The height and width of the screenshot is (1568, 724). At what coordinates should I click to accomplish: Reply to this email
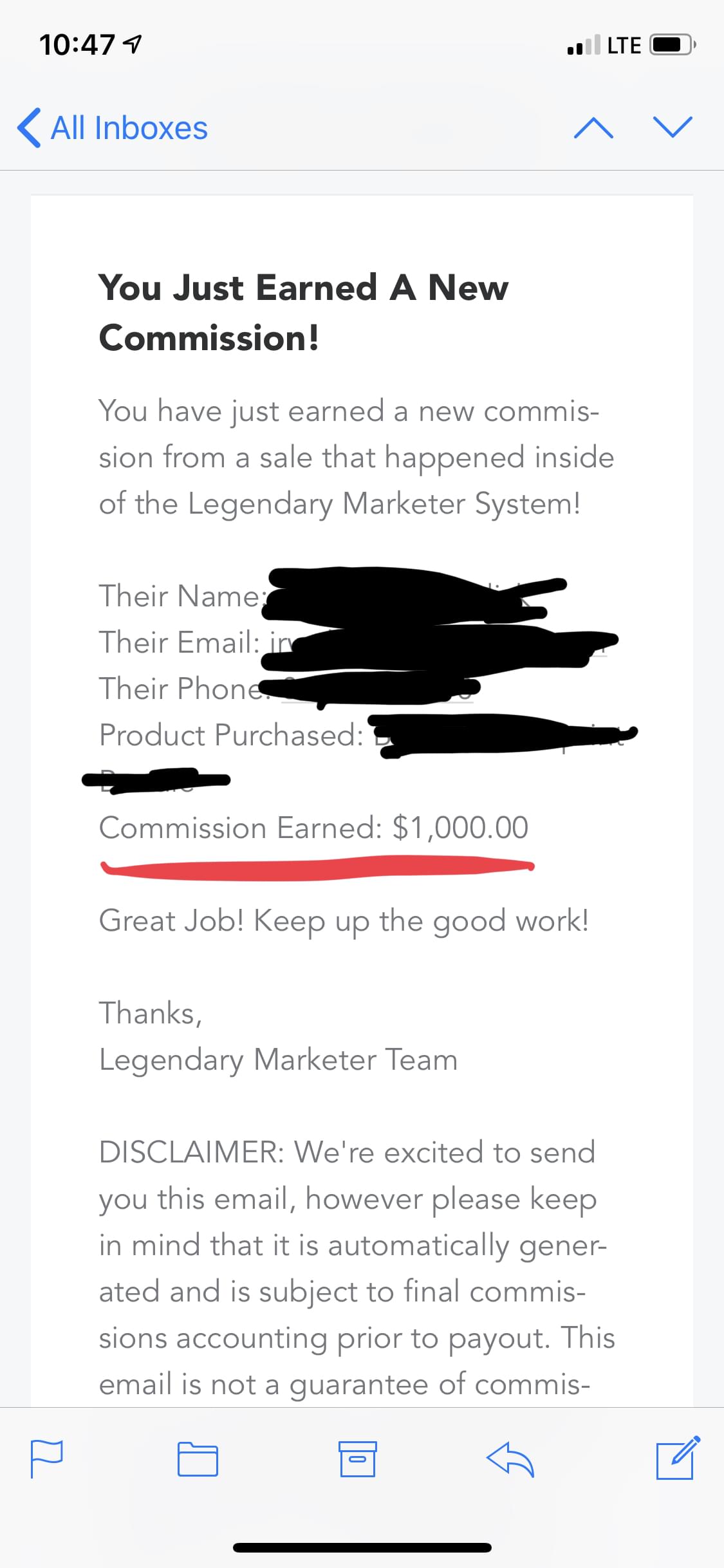tap(510, 1458)
